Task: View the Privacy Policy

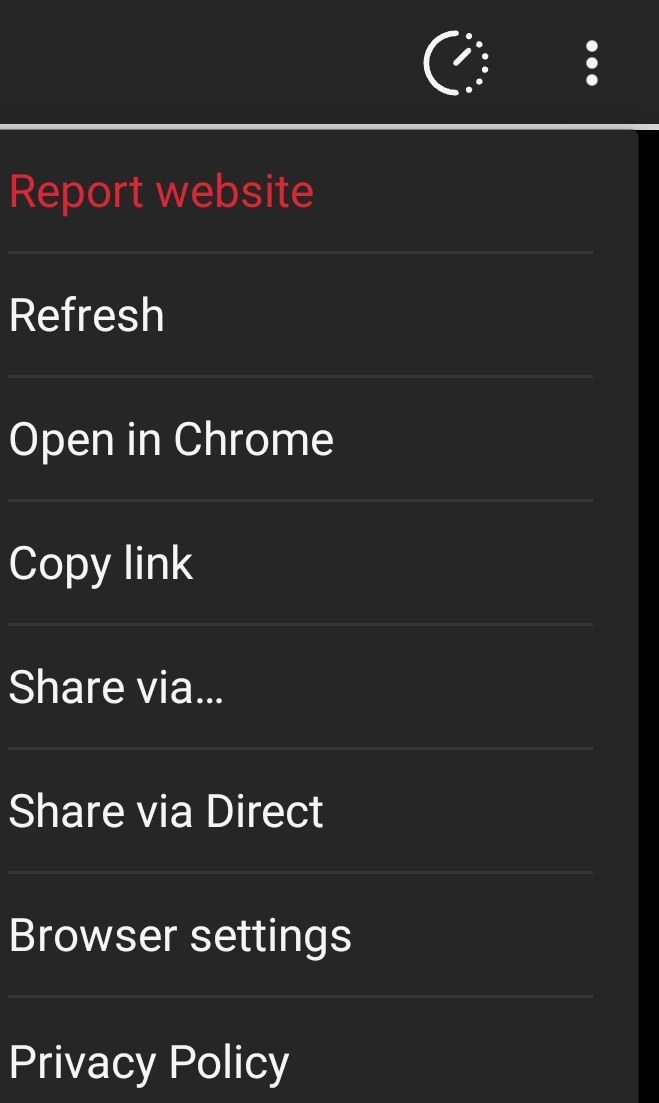Action: coord(149,1060)
